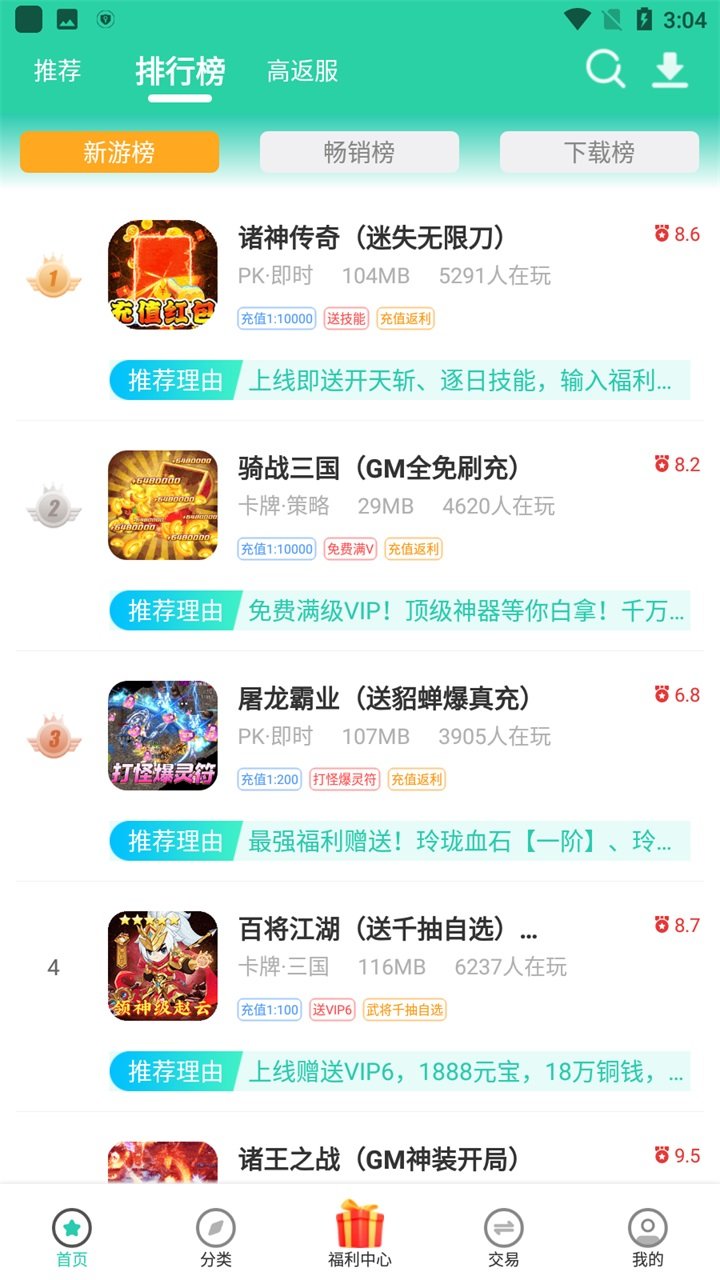Click the 新游榜 highlighted tab
Image resolution: width=720 pixels, height=1280 pixels.
pyautogui.click(x=119, y=152)
